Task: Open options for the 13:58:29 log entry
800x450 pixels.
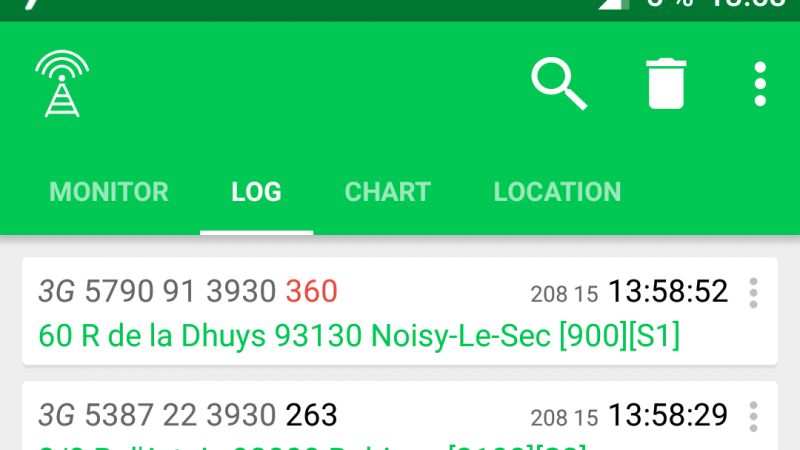Action: coord(753,416)
